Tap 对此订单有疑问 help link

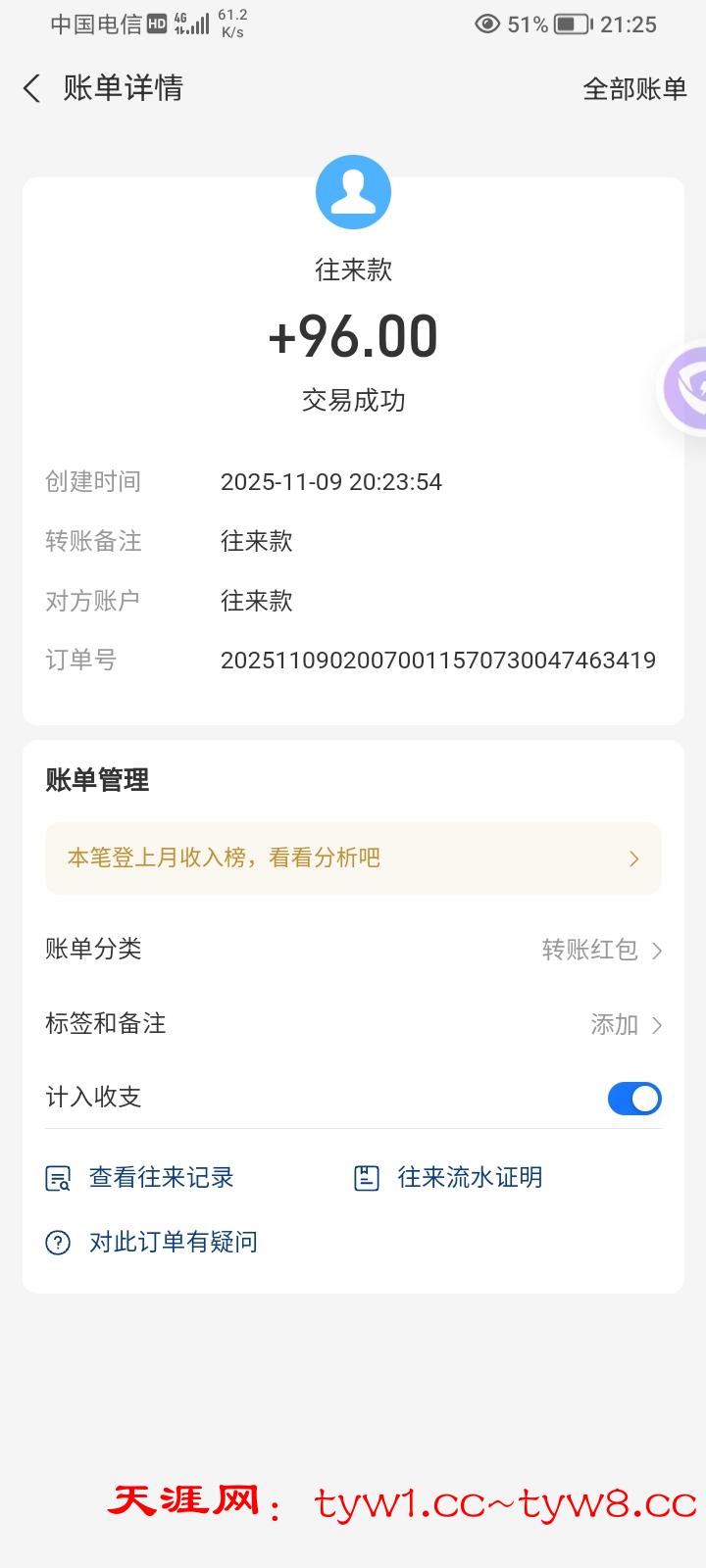point(153,1242)
